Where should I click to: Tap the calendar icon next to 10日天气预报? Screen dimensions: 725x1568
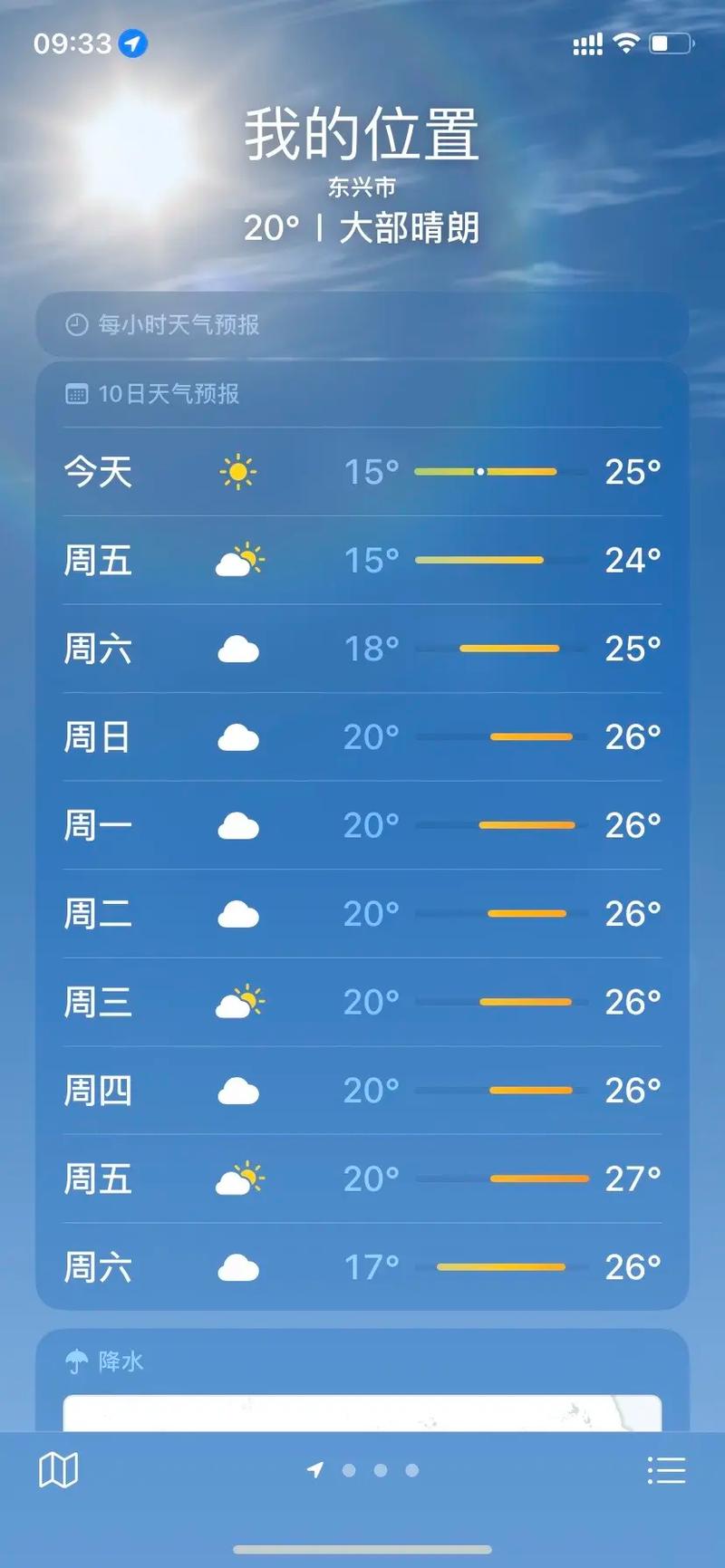76,393
